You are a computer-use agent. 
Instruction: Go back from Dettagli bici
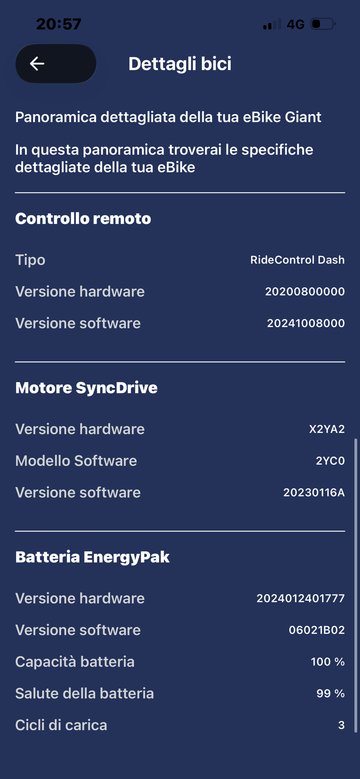[56, 64]
